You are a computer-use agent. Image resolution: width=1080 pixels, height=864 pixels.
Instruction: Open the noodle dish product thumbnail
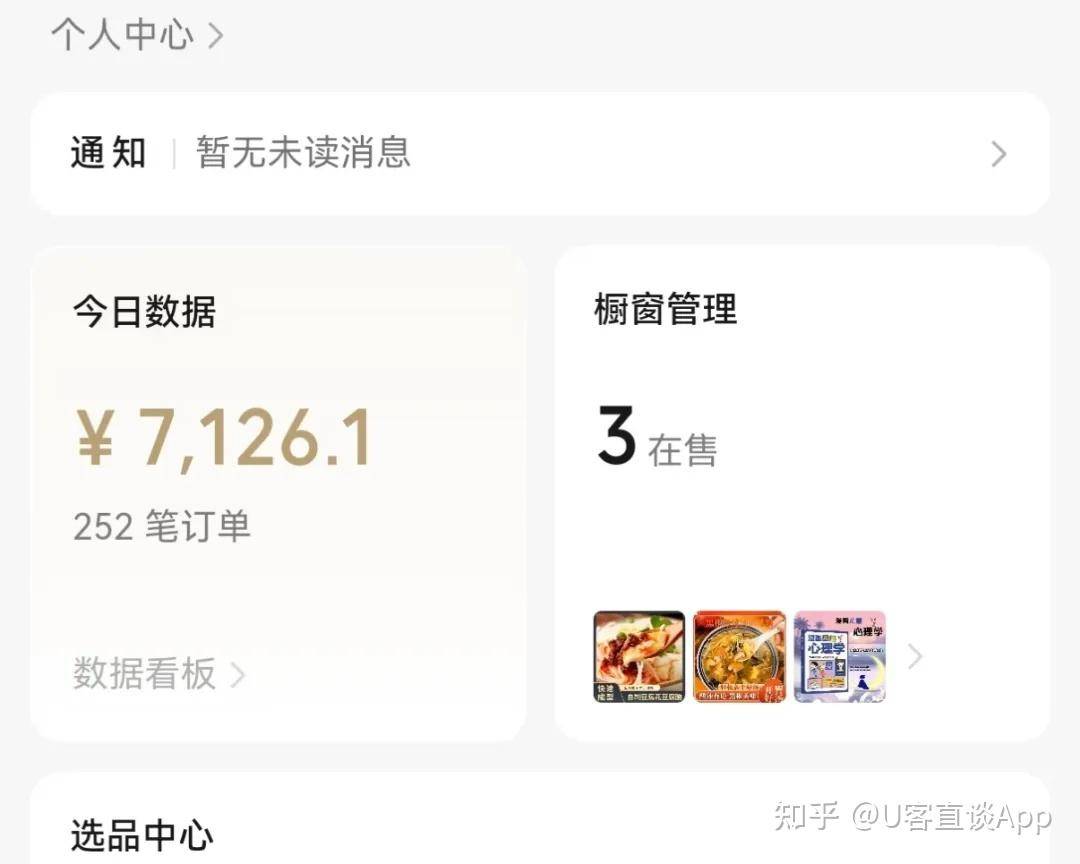point(639,657)
